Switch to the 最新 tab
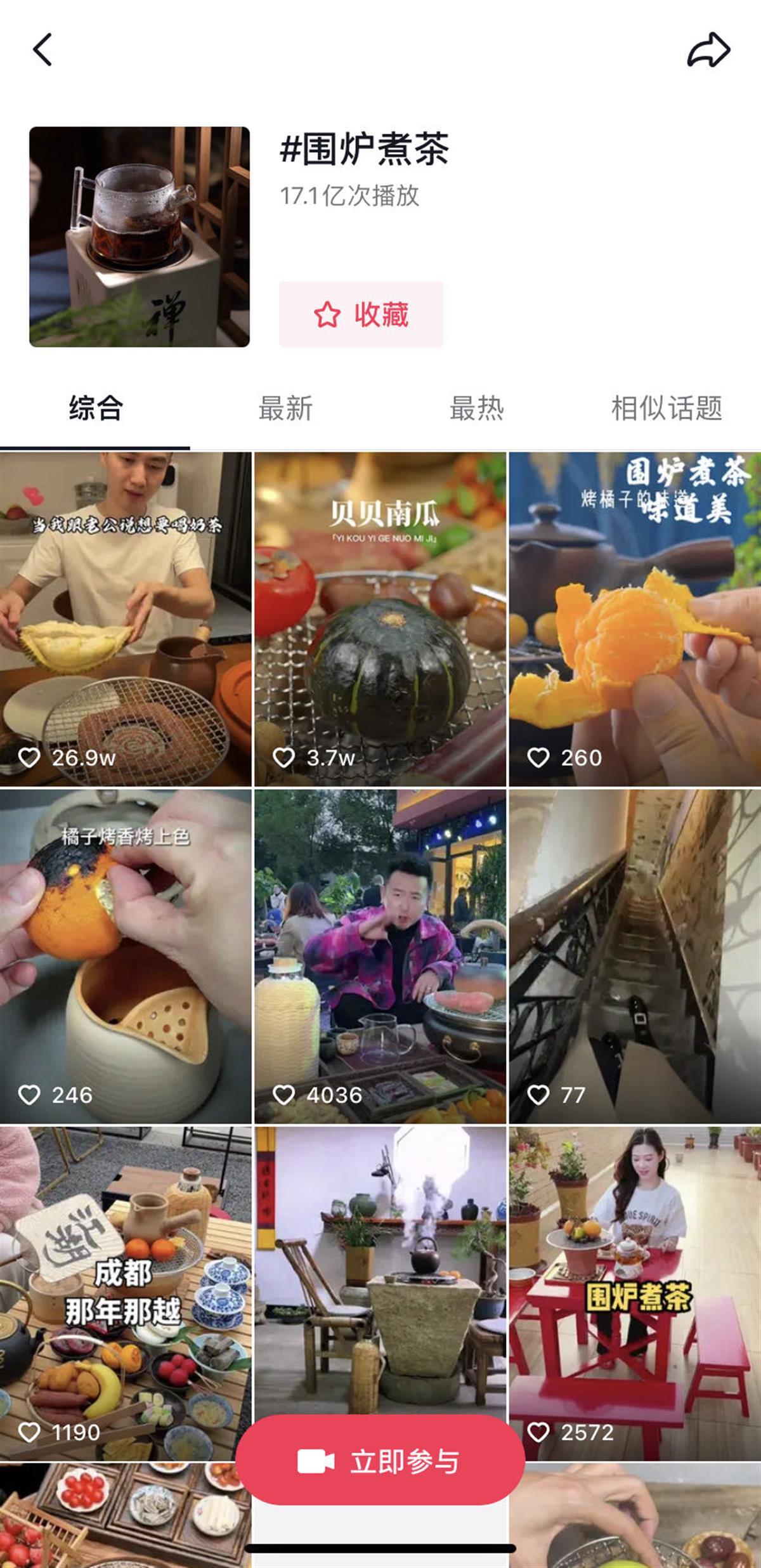 (x=285, y=408)
